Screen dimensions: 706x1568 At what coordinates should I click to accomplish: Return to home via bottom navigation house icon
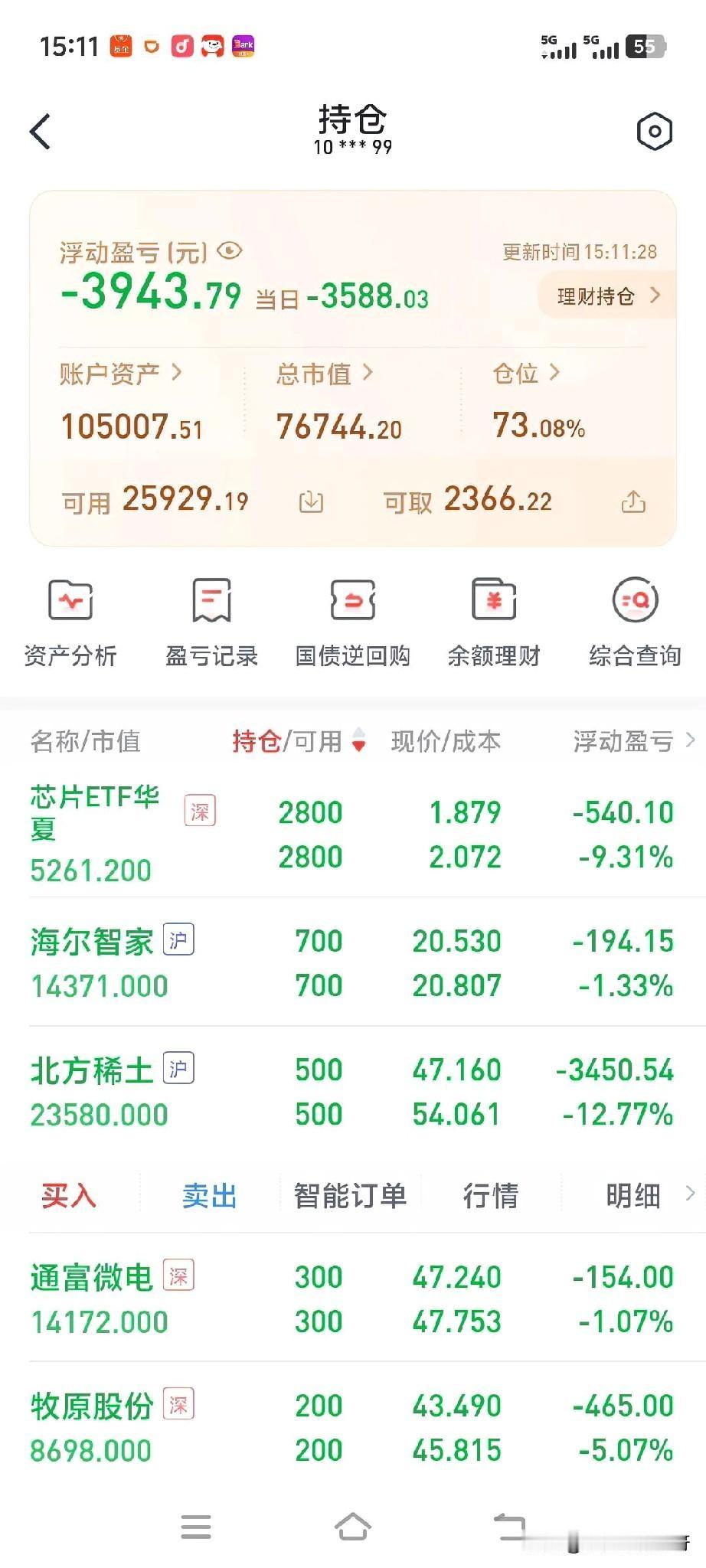pyautogui.click(x=352, y=1527)
